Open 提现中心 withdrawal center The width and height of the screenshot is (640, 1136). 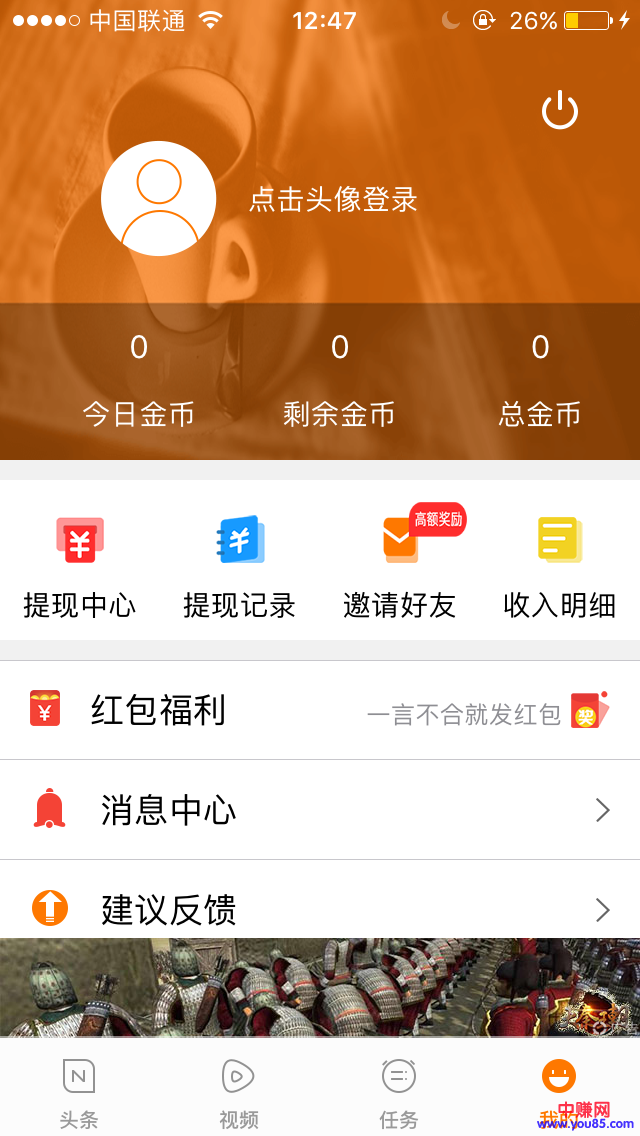coord(80,565)
